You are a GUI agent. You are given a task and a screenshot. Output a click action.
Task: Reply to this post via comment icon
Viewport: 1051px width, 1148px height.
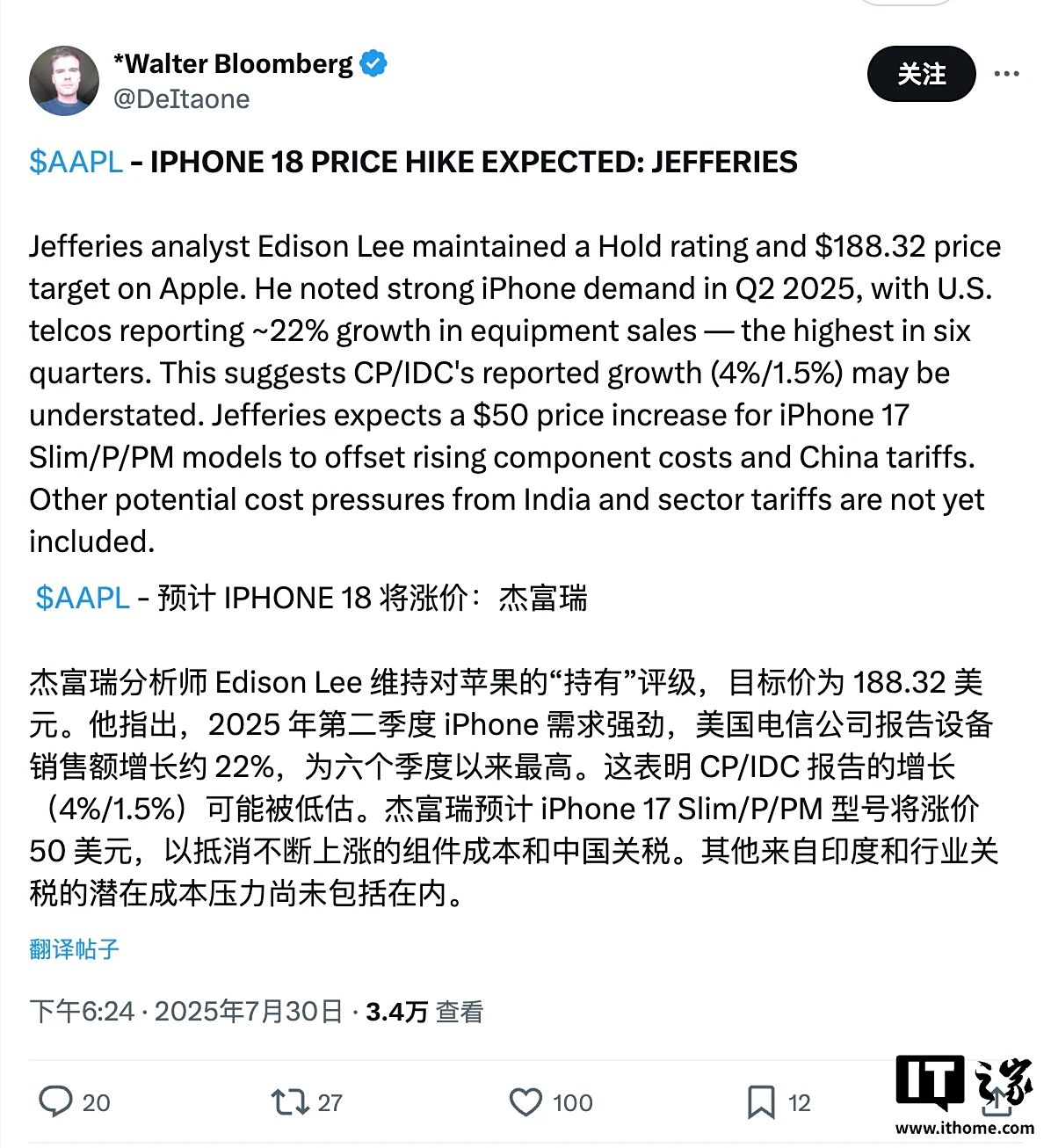[56, 1101]
